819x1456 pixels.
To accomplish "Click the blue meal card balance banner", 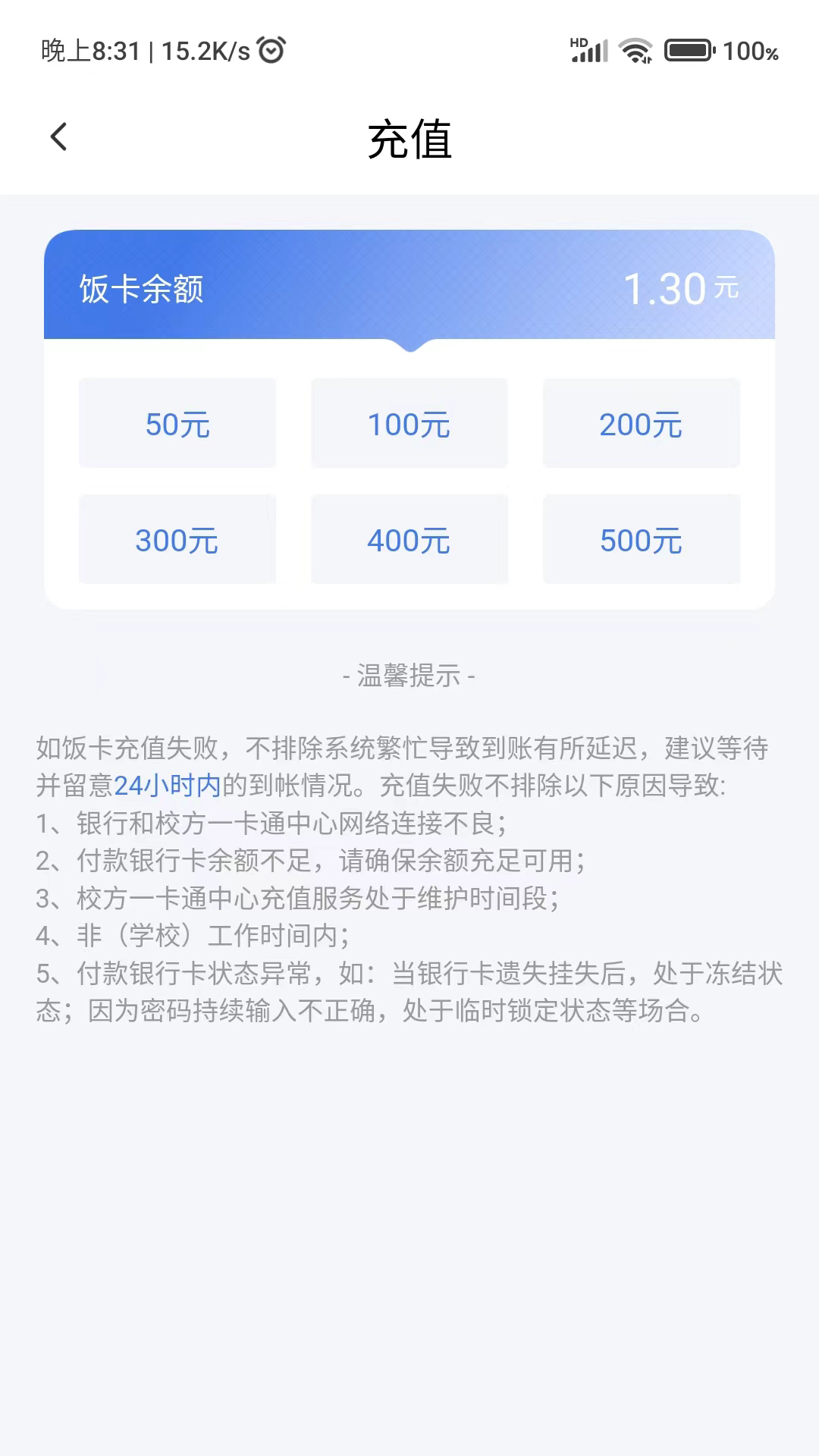I will (x=409, y=287).
